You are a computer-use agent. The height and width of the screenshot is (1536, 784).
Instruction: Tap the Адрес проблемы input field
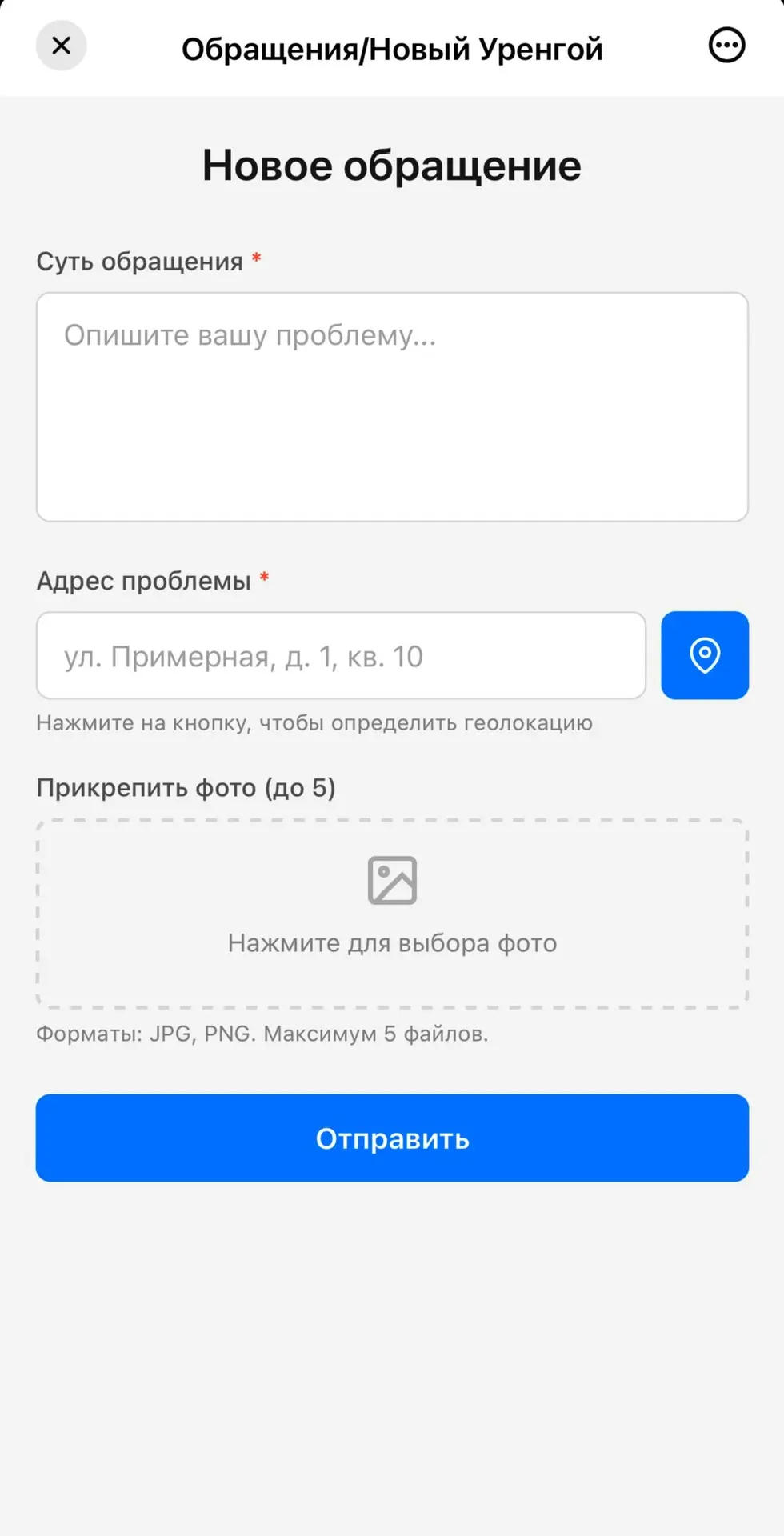[x=341, y=656]
